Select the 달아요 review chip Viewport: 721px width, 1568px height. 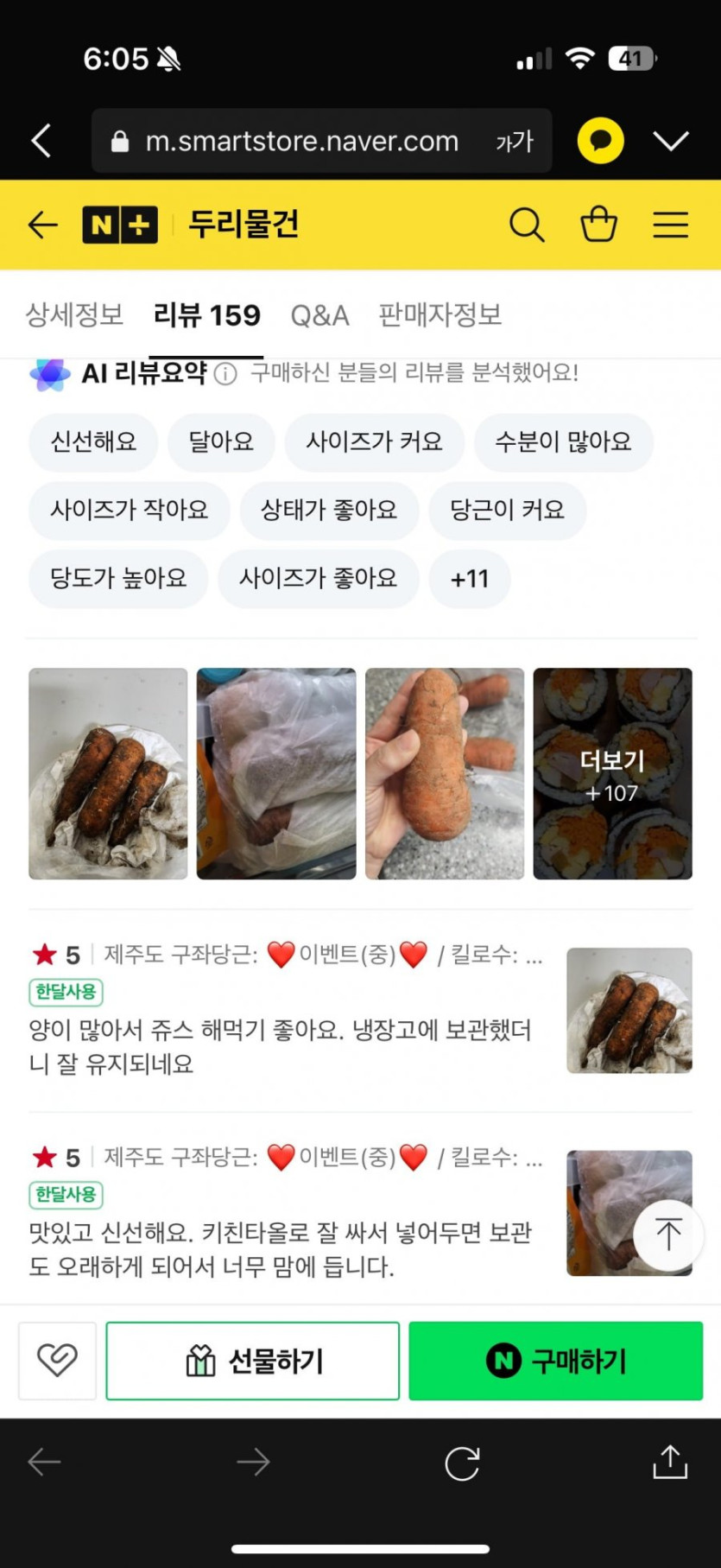[221, 442]
